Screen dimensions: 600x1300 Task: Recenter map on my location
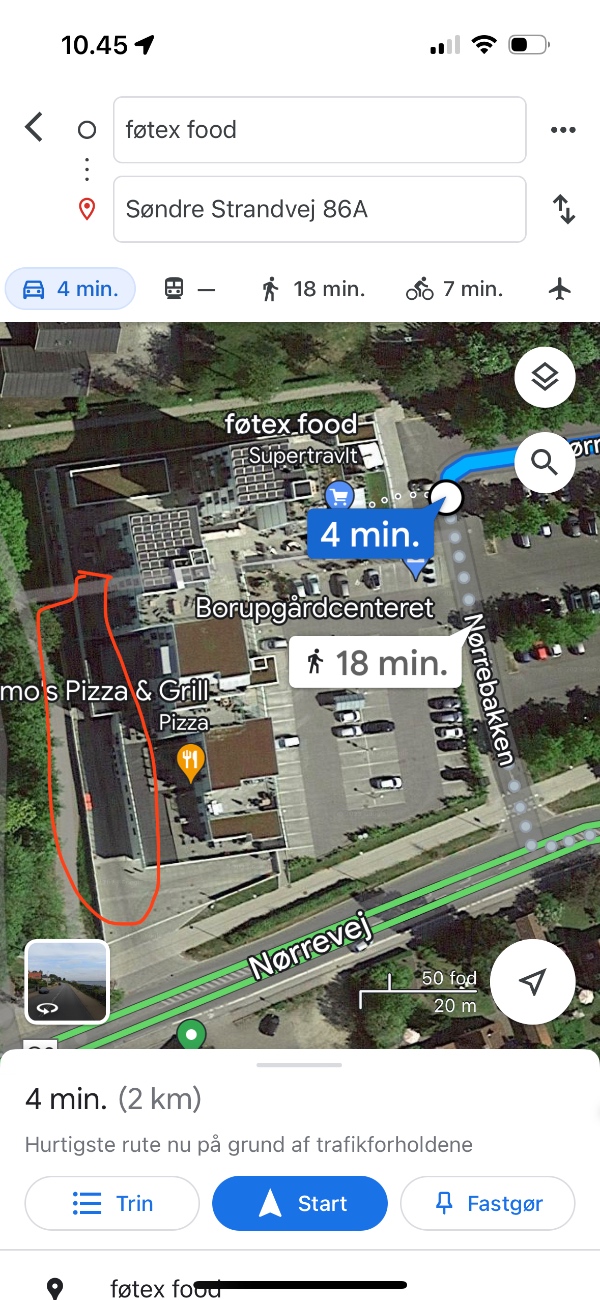click(533, 982)
